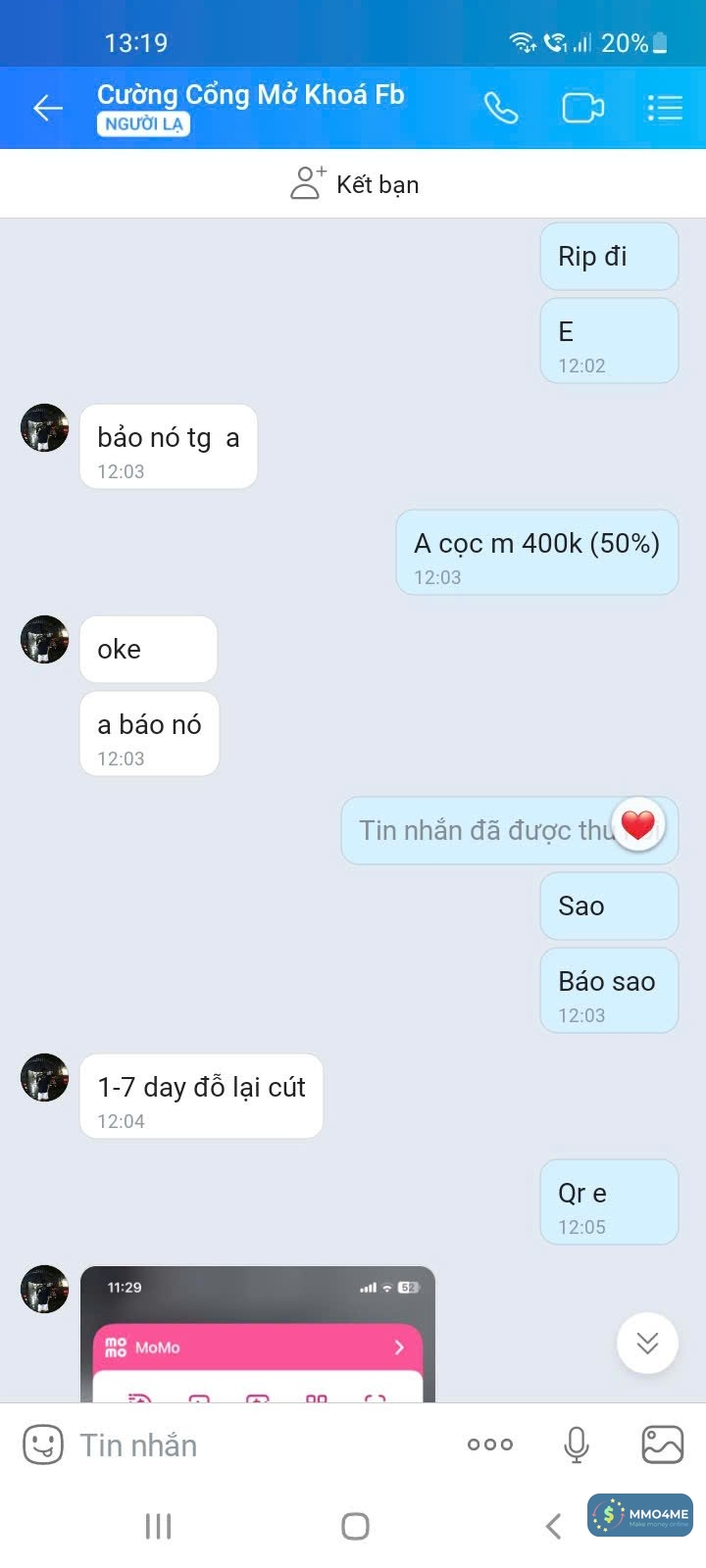Viewport: 706px width, 1568px height.
Task: Open the chat options menu
Action: tap(665, 108)
